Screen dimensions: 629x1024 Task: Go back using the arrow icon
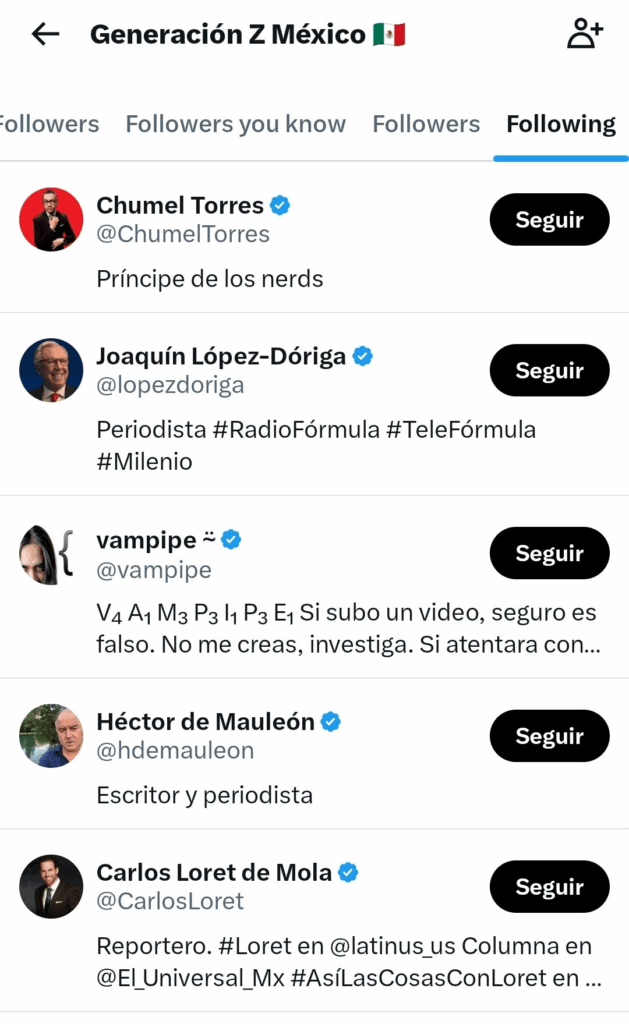pos(45,34)
